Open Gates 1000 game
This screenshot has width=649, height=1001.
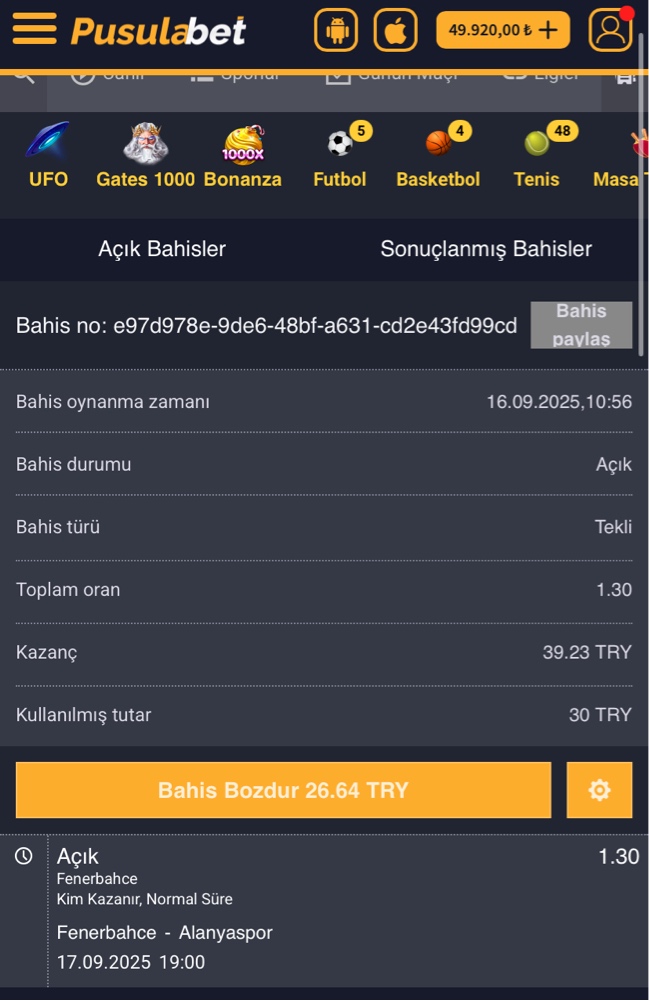click(x=145, y=157)
